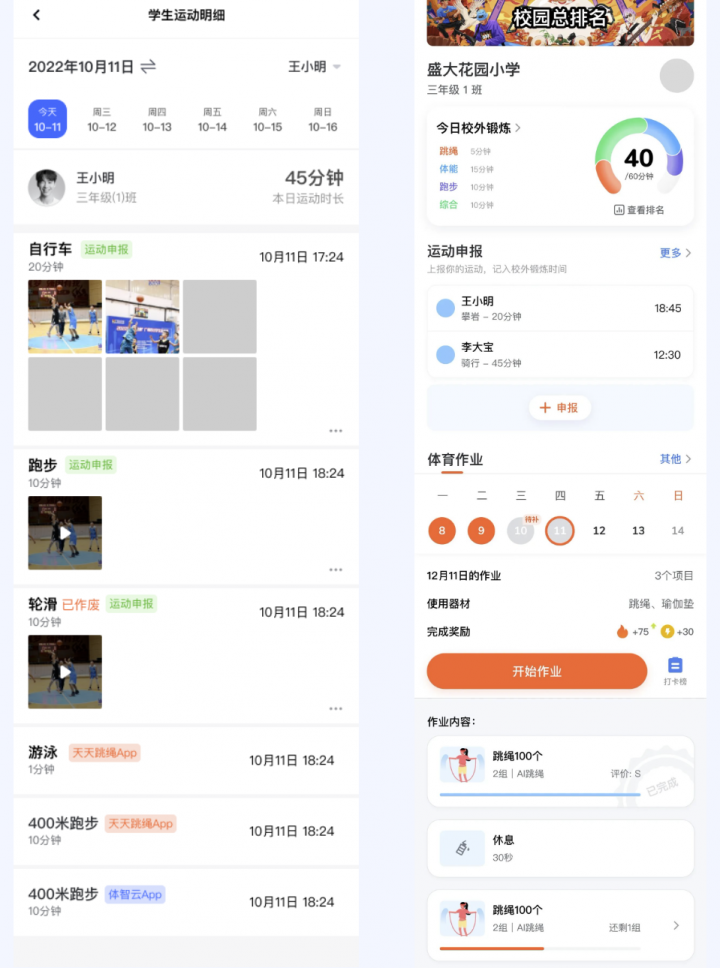Open the 跳绳100个 task with 还剩1组
The width and height of the screenshot is (720, 968).
coord(559,926)
